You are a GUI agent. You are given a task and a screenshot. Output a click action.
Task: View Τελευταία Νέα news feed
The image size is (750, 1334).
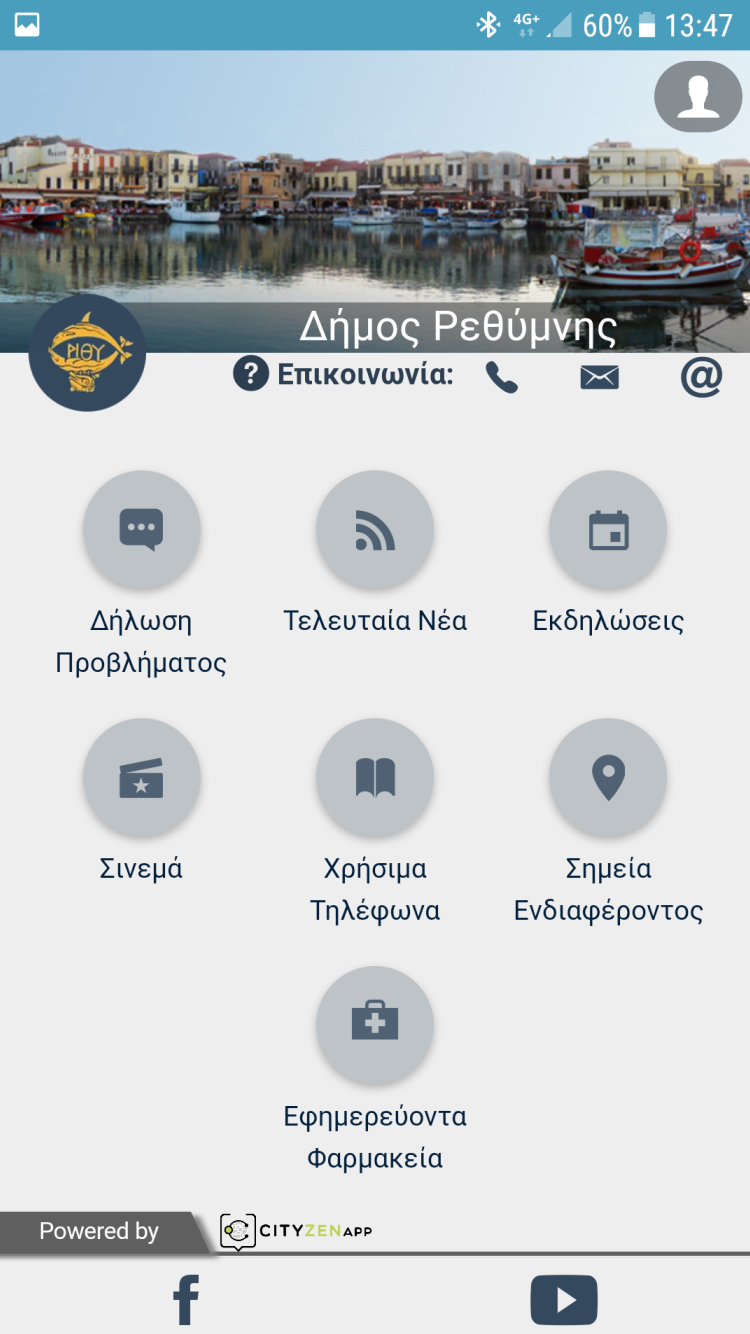tap(375, 529)
